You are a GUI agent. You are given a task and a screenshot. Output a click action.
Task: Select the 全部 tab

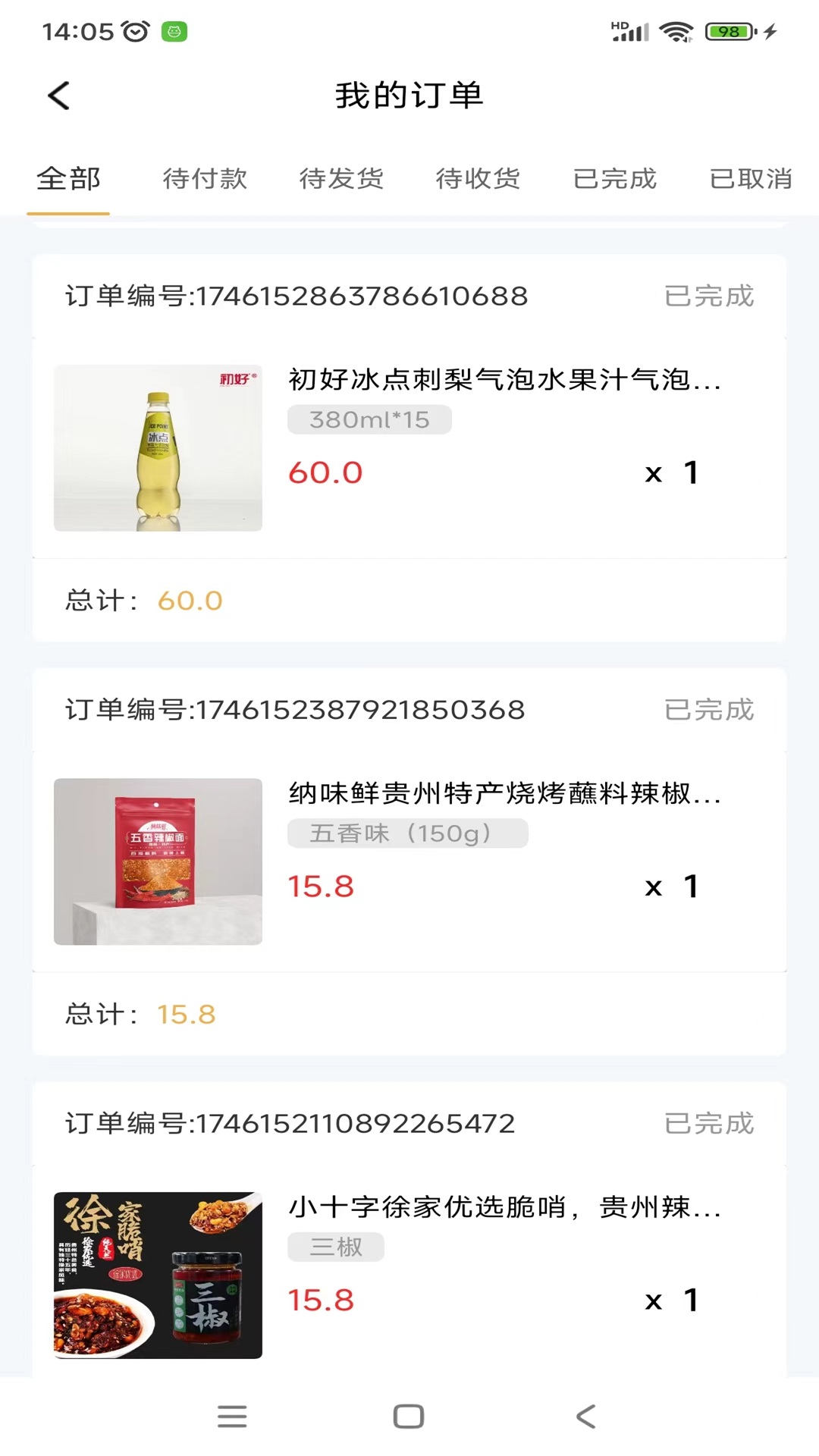point(68,179)
